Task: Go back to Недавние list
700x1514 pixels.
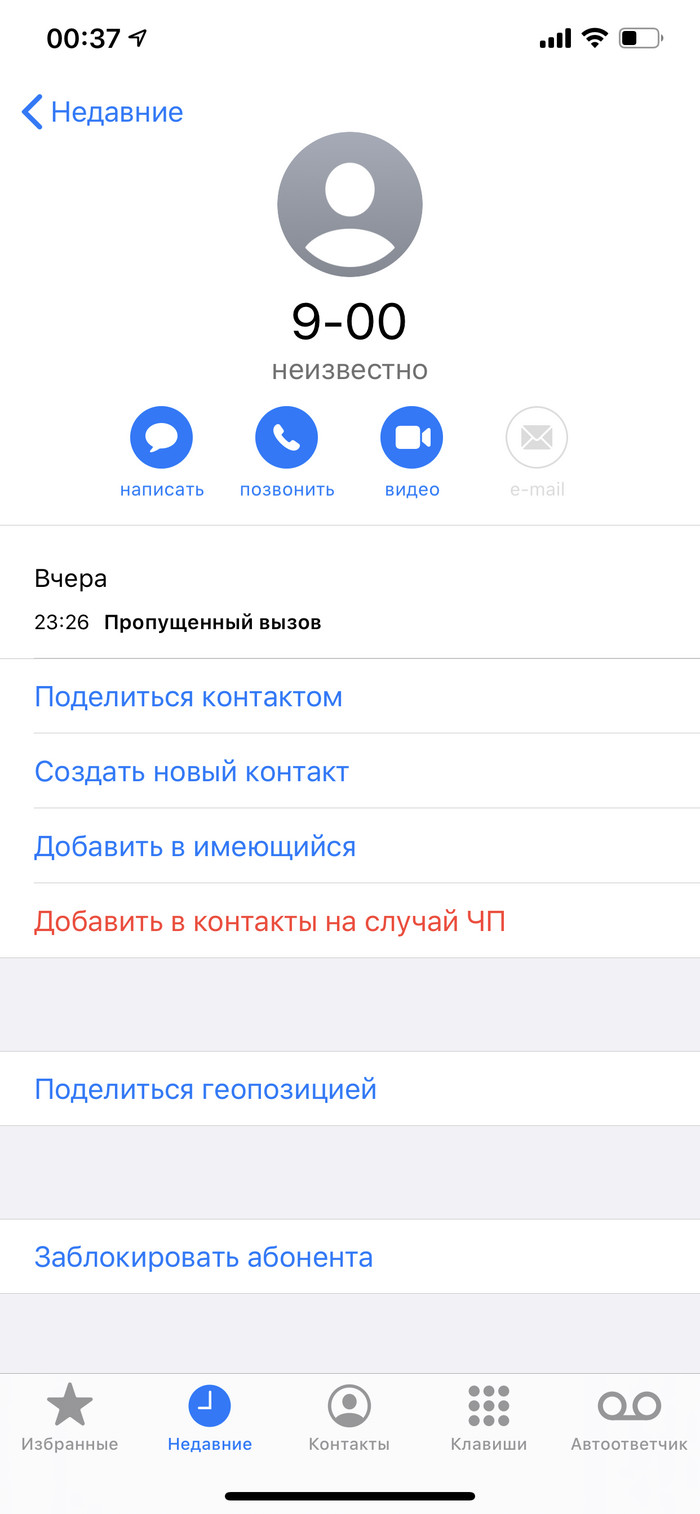Action: click(x=102, y=112)
